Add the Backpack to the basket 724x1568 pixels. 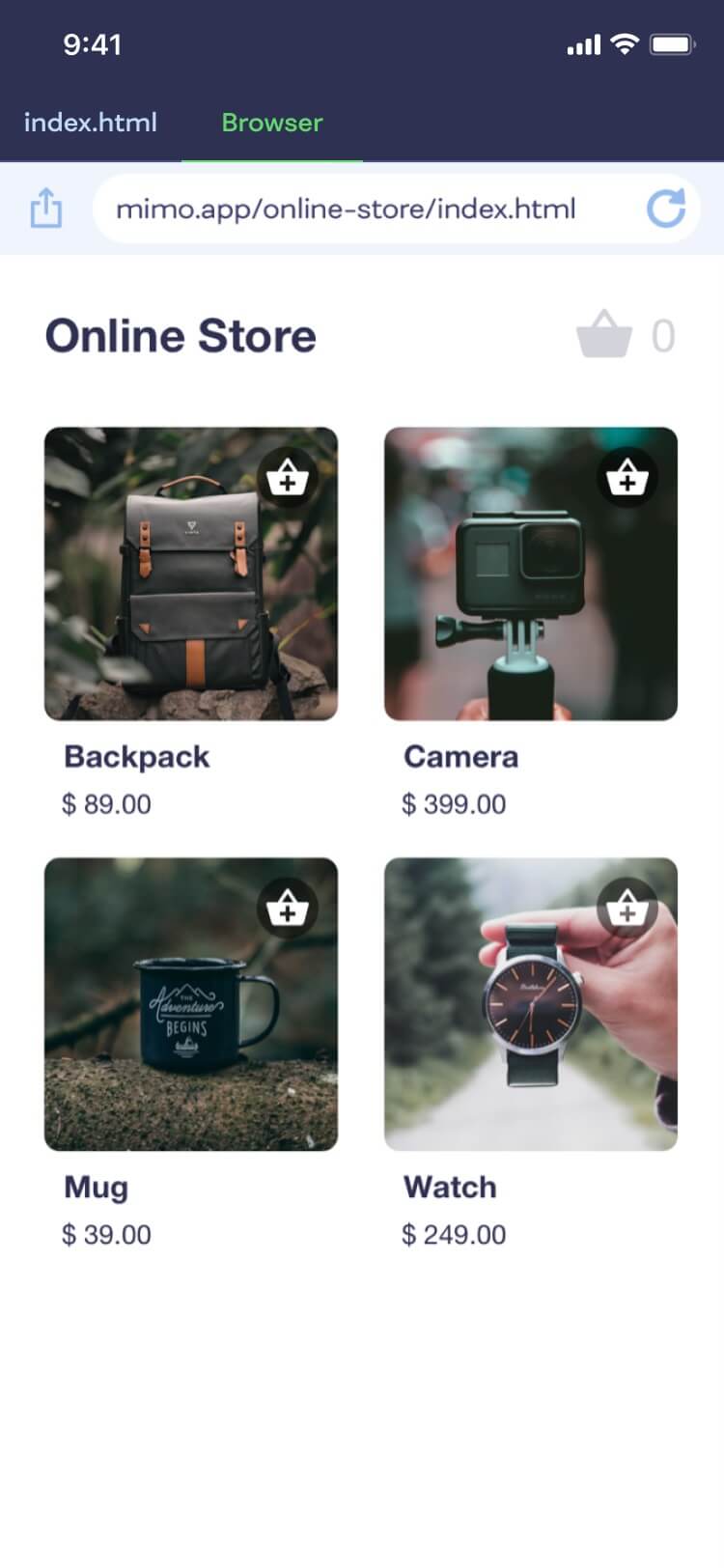288,478
